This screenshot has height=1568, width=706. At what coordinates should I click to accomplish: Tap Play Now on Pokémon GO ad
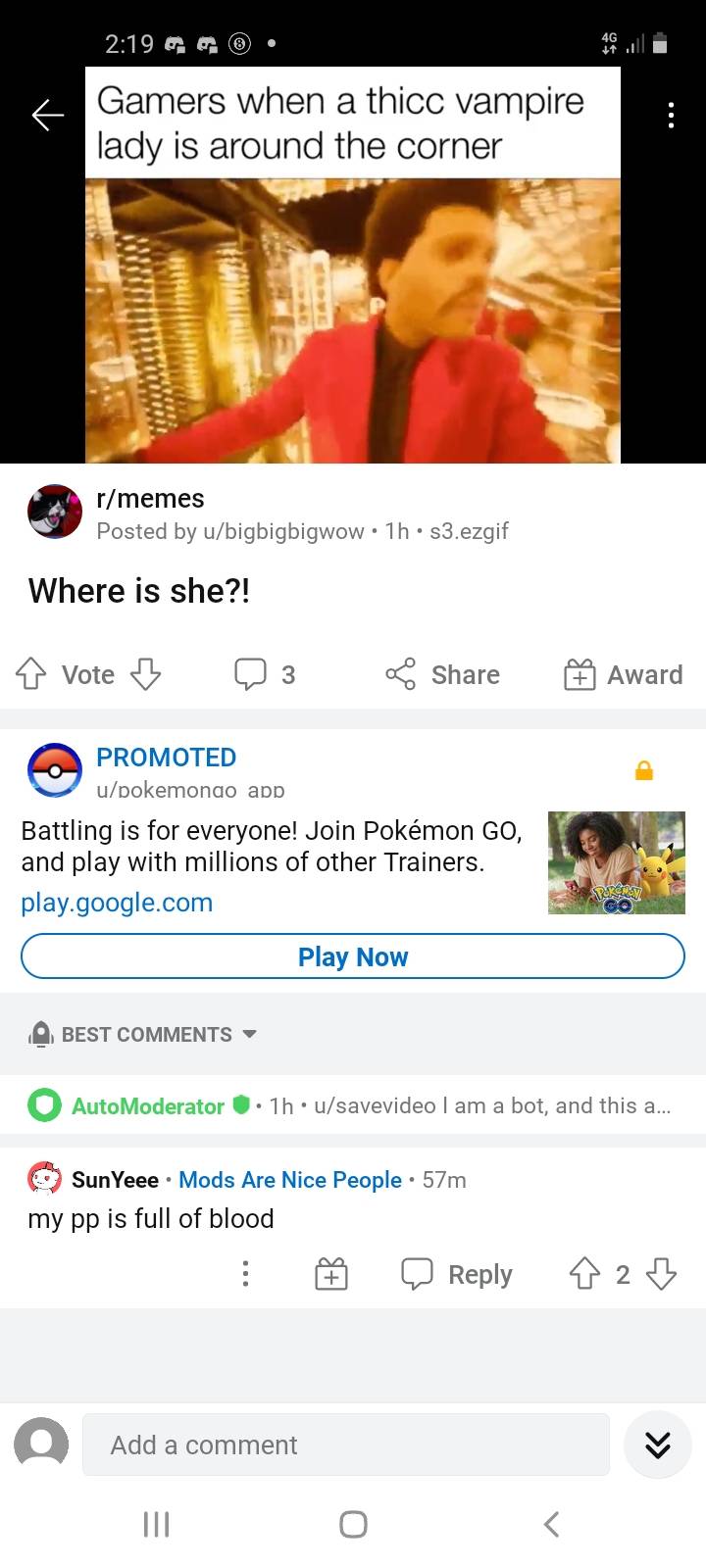point(353,956)
